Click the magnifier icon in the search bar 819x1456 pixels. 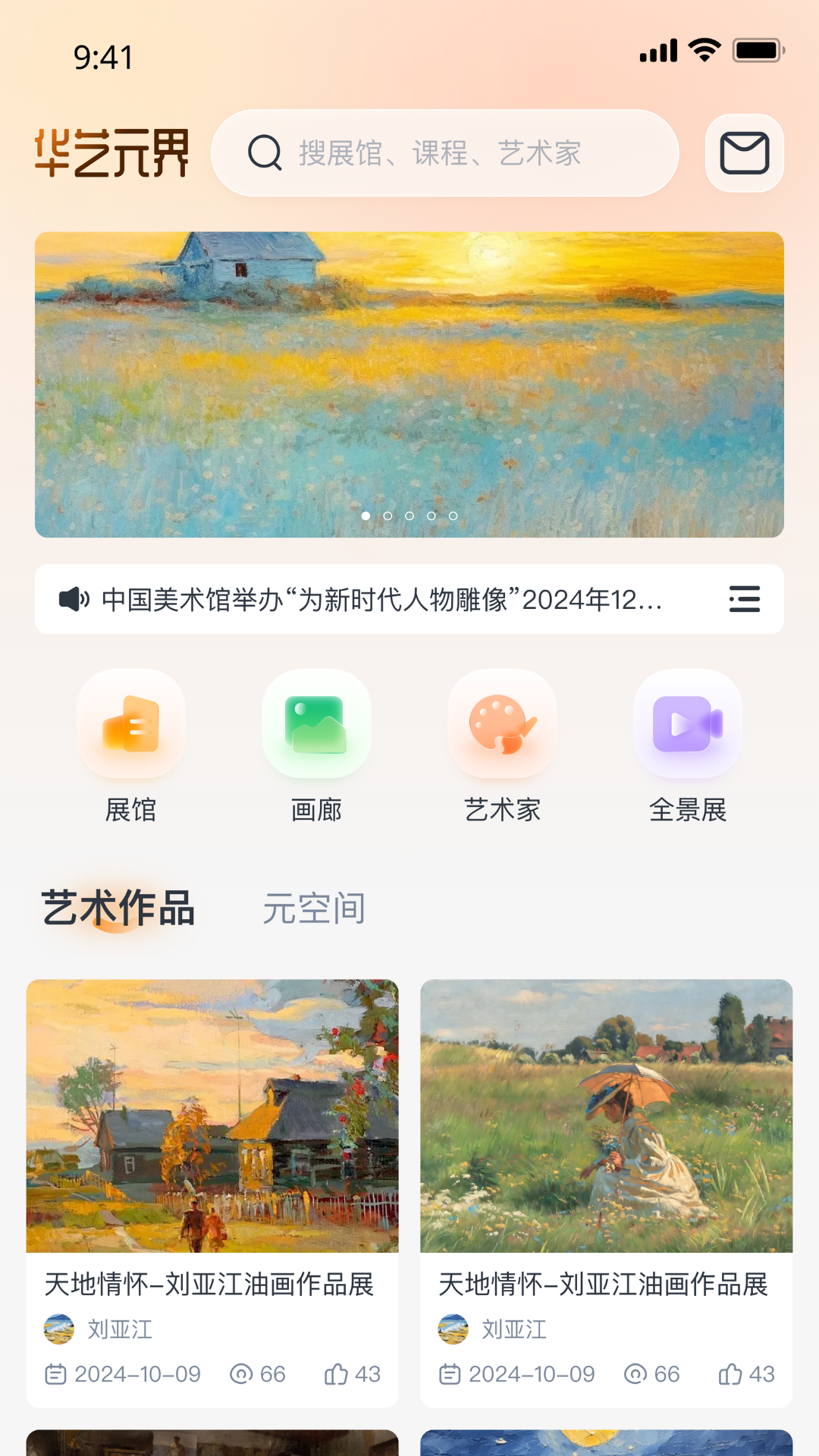click(x=262, y=152)
